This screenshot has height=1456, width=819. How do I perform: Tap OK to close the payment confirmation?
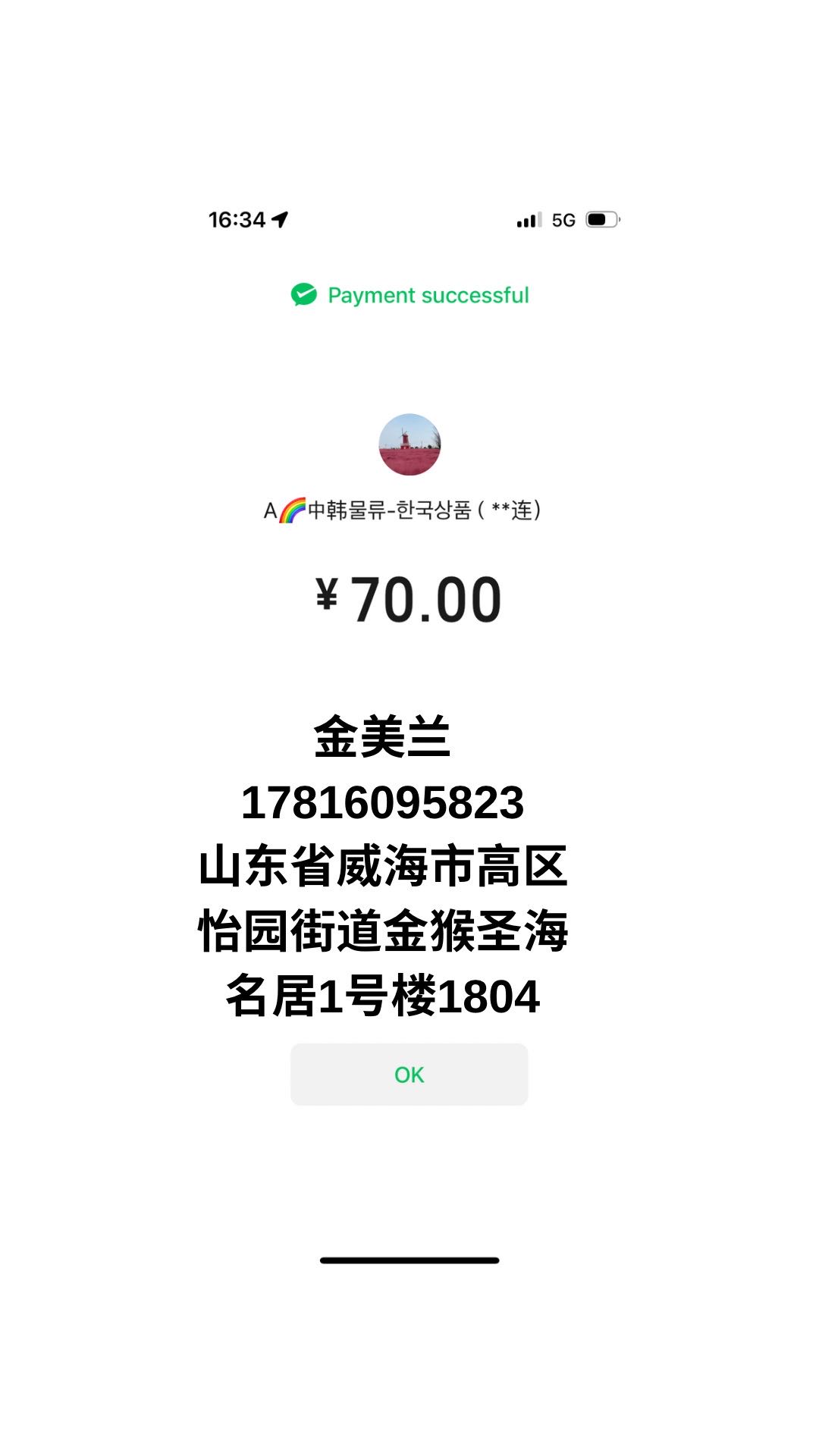coord(409,1074)
